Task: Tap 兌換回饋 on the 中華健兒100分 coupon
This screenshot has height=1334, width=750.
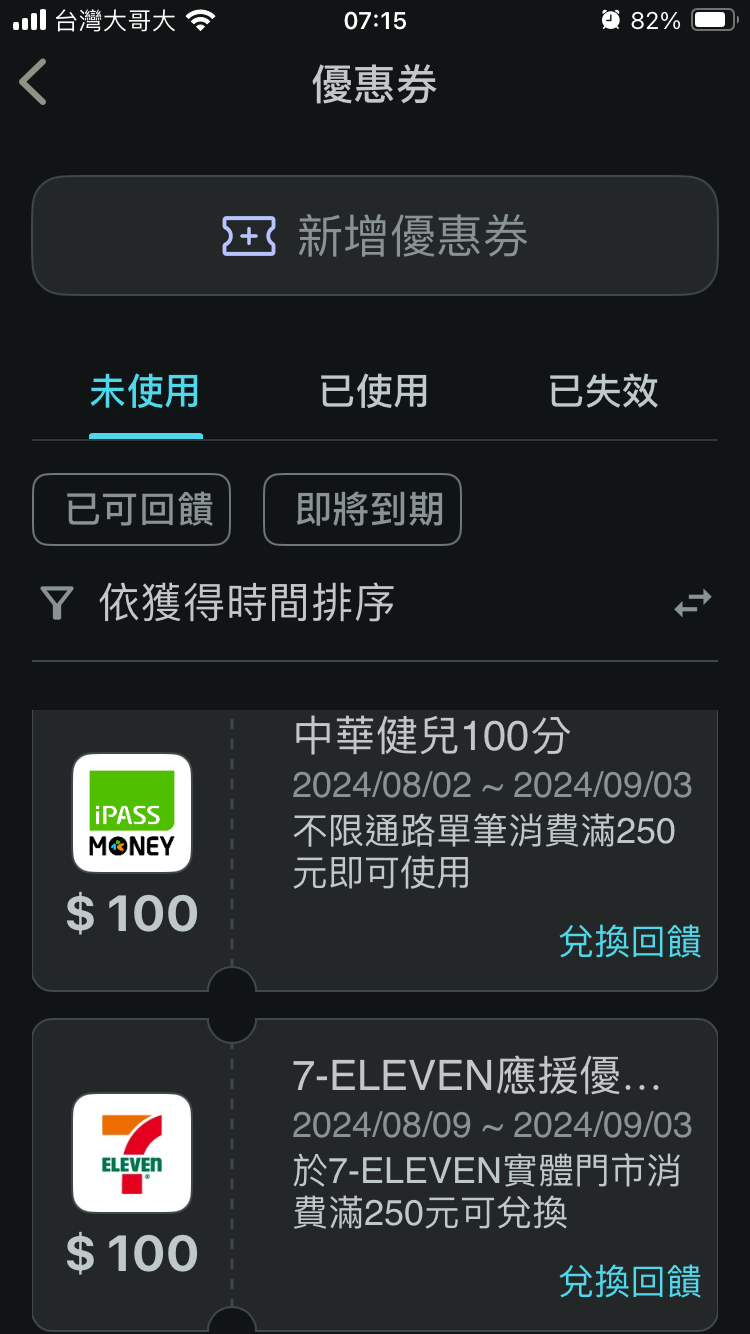Action: (x=630, y=942)
